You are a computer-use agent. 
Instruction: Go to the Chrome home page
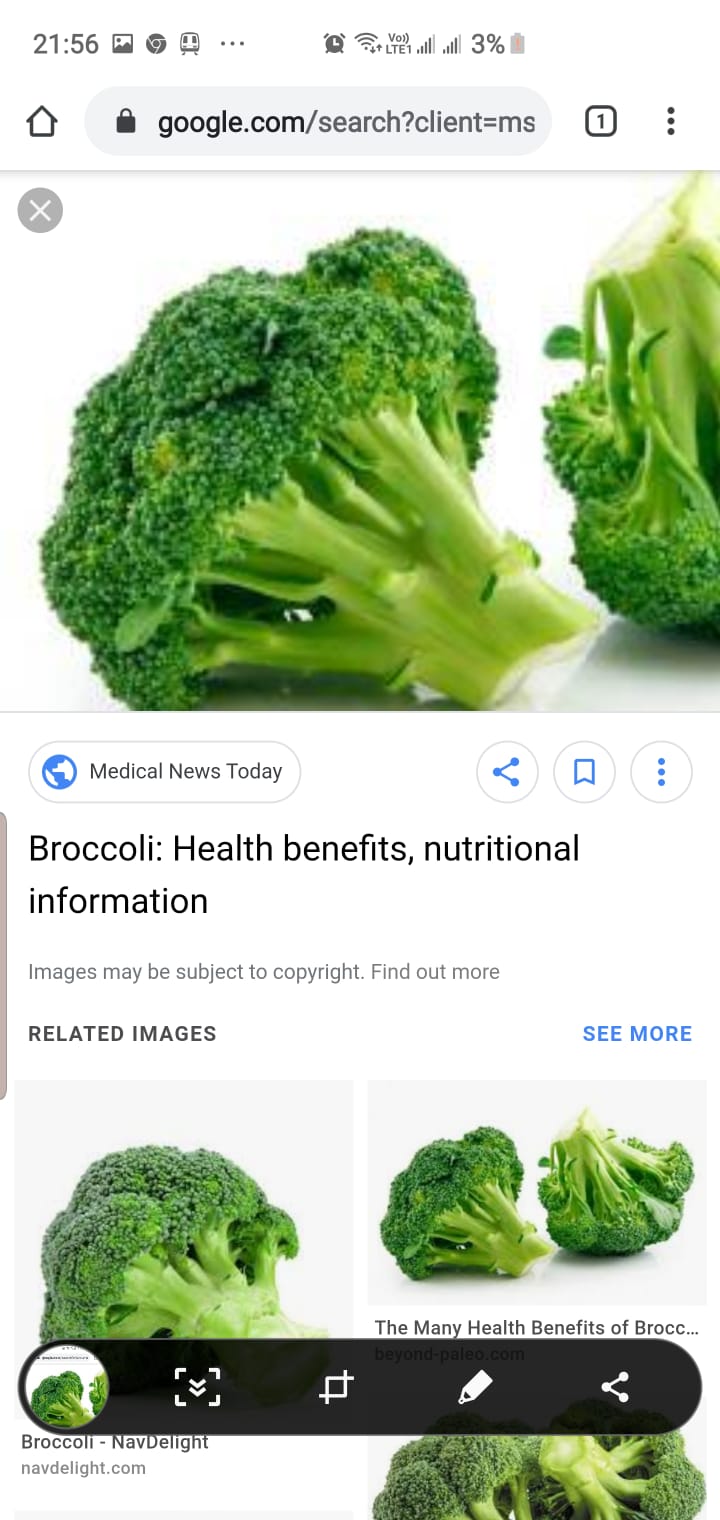[x=41, y=122]
